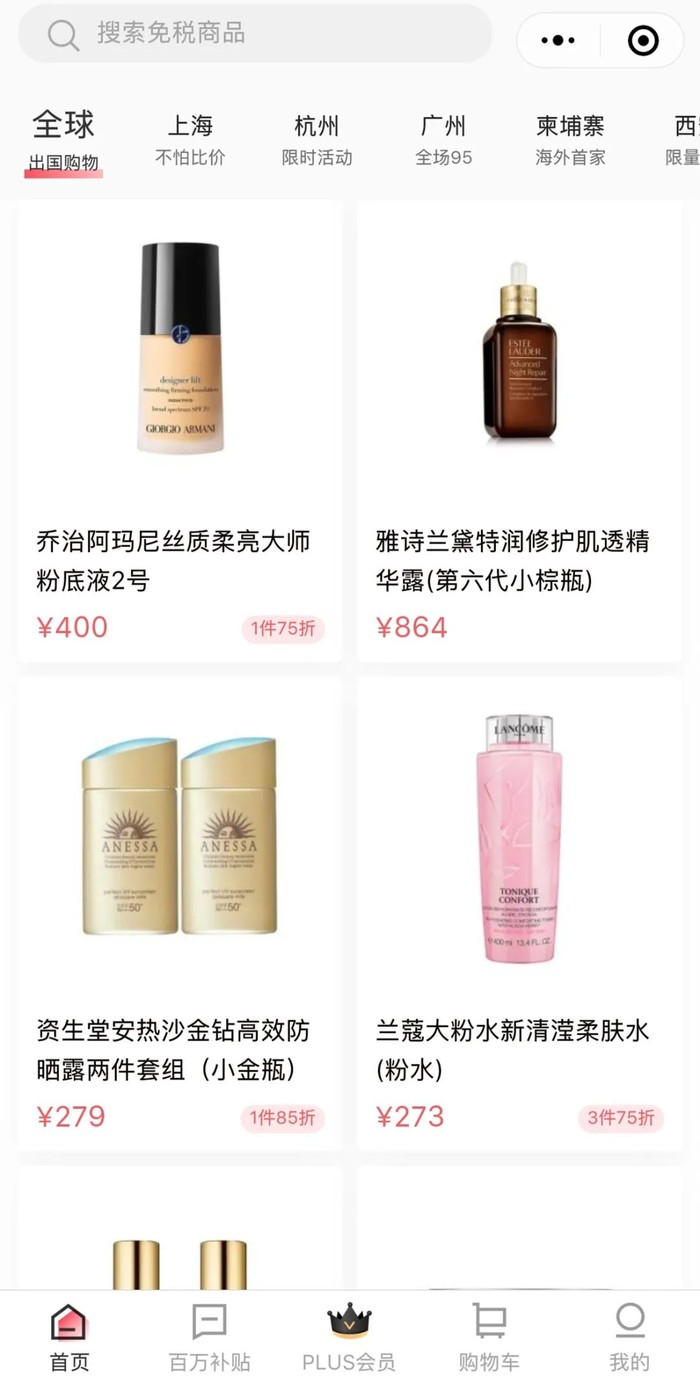Switch to the 杭州 限时活动 tab
The height and width of the screenshot is (1384, 700).
[317, 138]
